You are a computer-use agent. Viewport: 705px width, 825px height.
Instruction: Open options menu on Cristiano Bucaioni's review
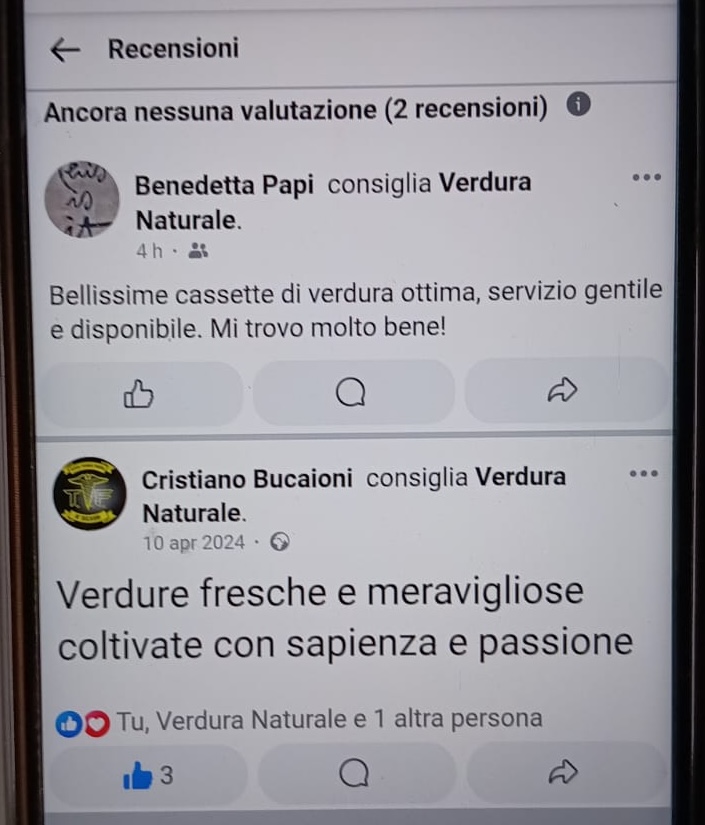645,473
